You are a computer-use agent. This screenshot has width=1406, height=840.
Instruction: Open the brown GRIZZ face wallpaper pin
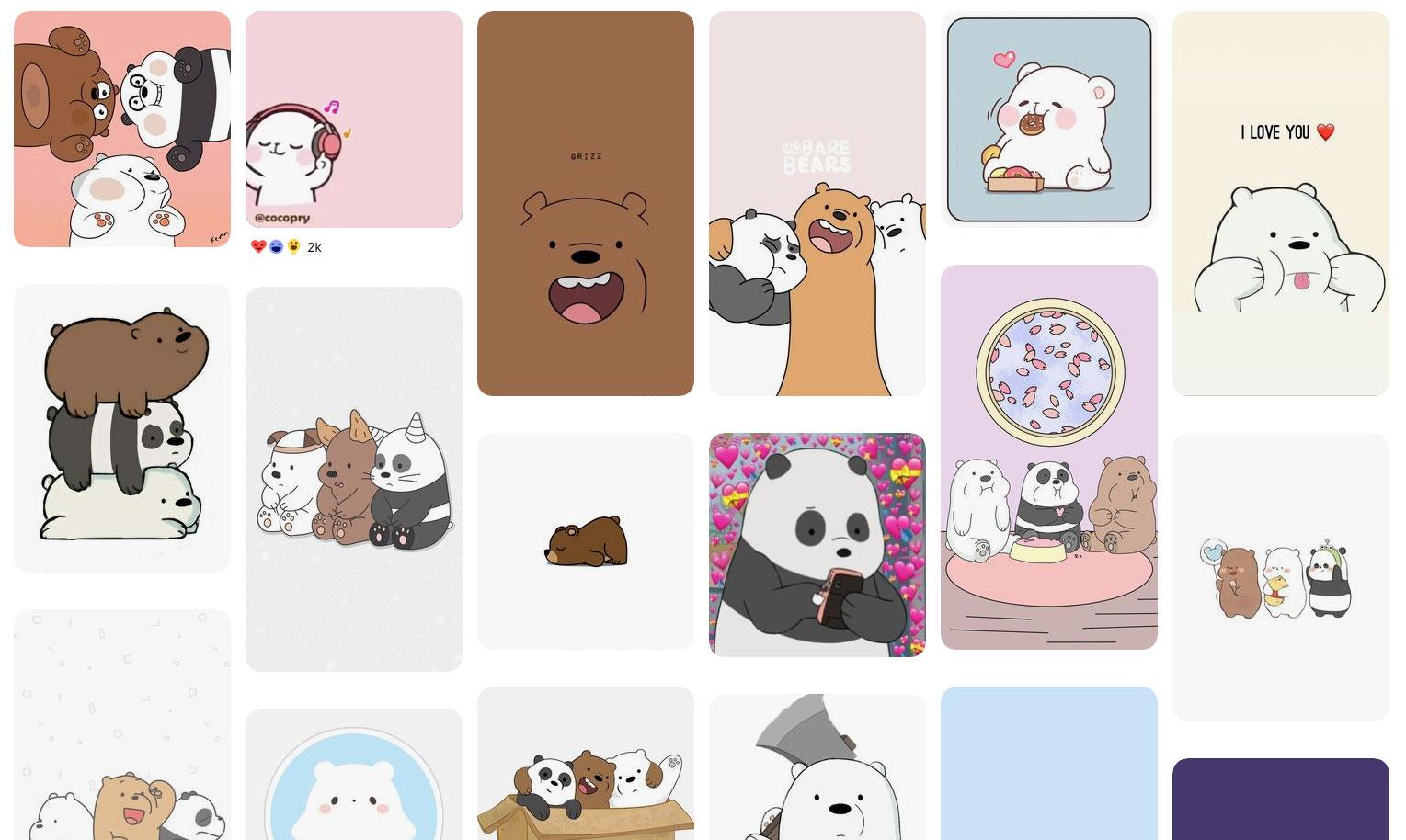click(x=586, y=203)
